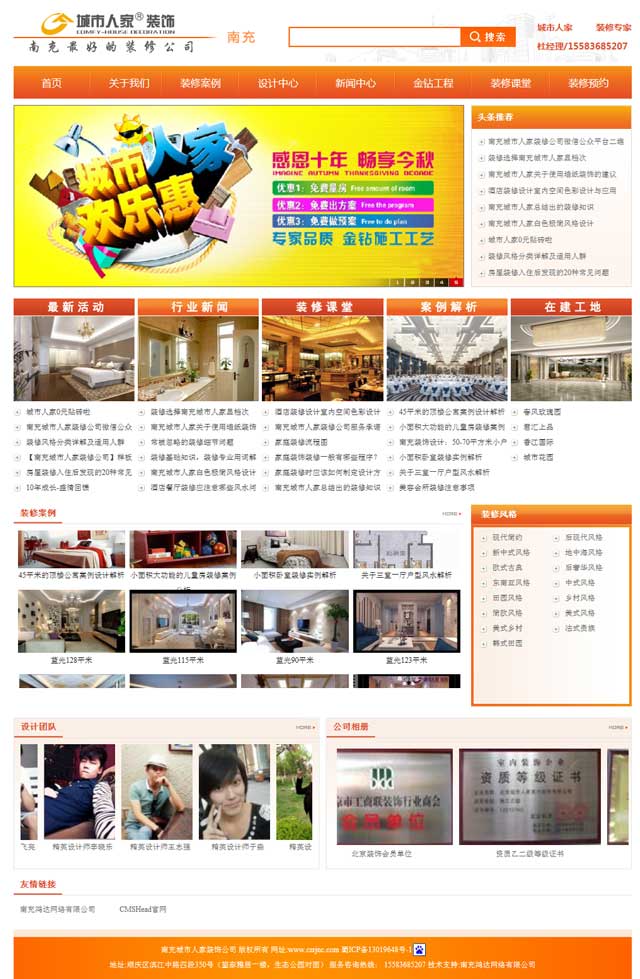Open the 金钻工程 nav item
The width and height of the screenshot is (640, 979).
tap(433, 83)
